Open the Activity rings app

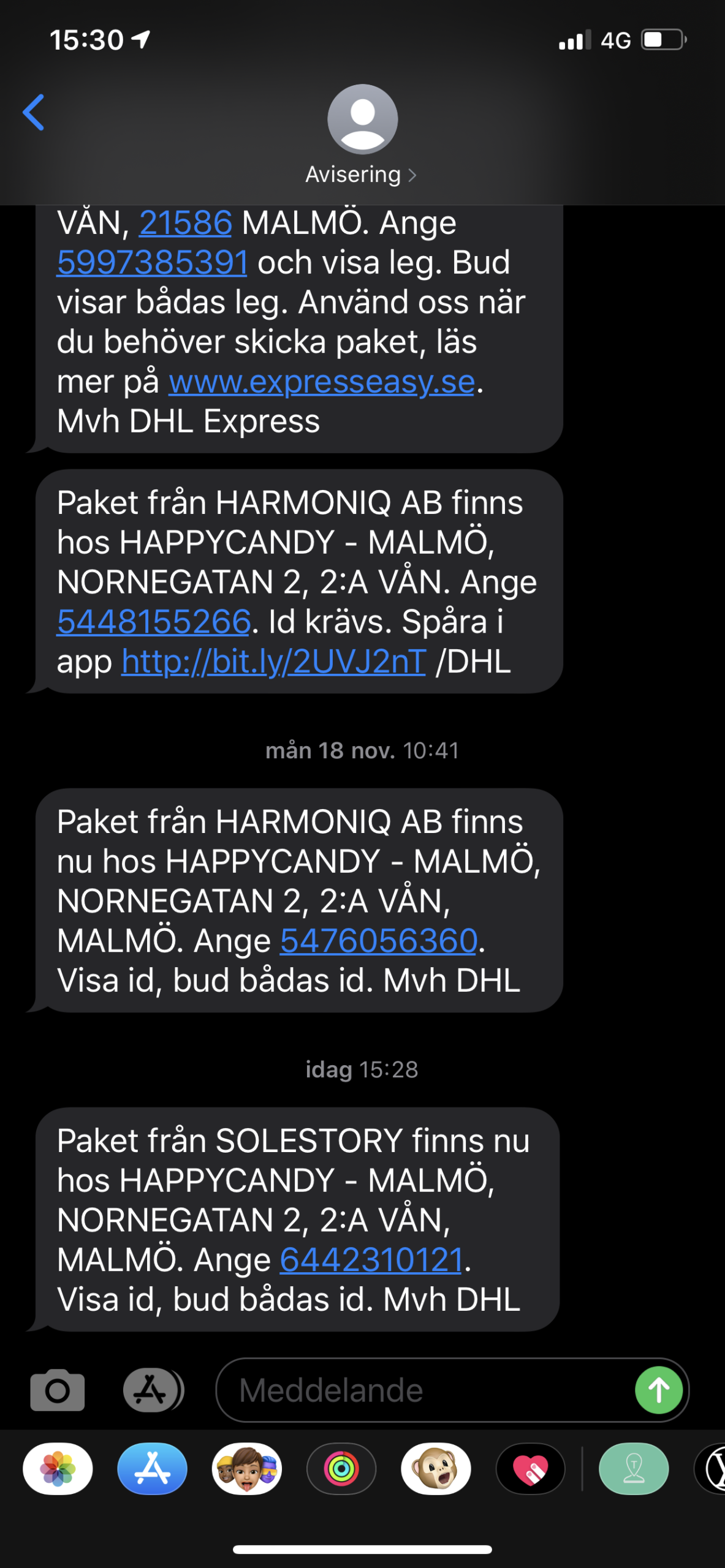[x=341, y=1469]
